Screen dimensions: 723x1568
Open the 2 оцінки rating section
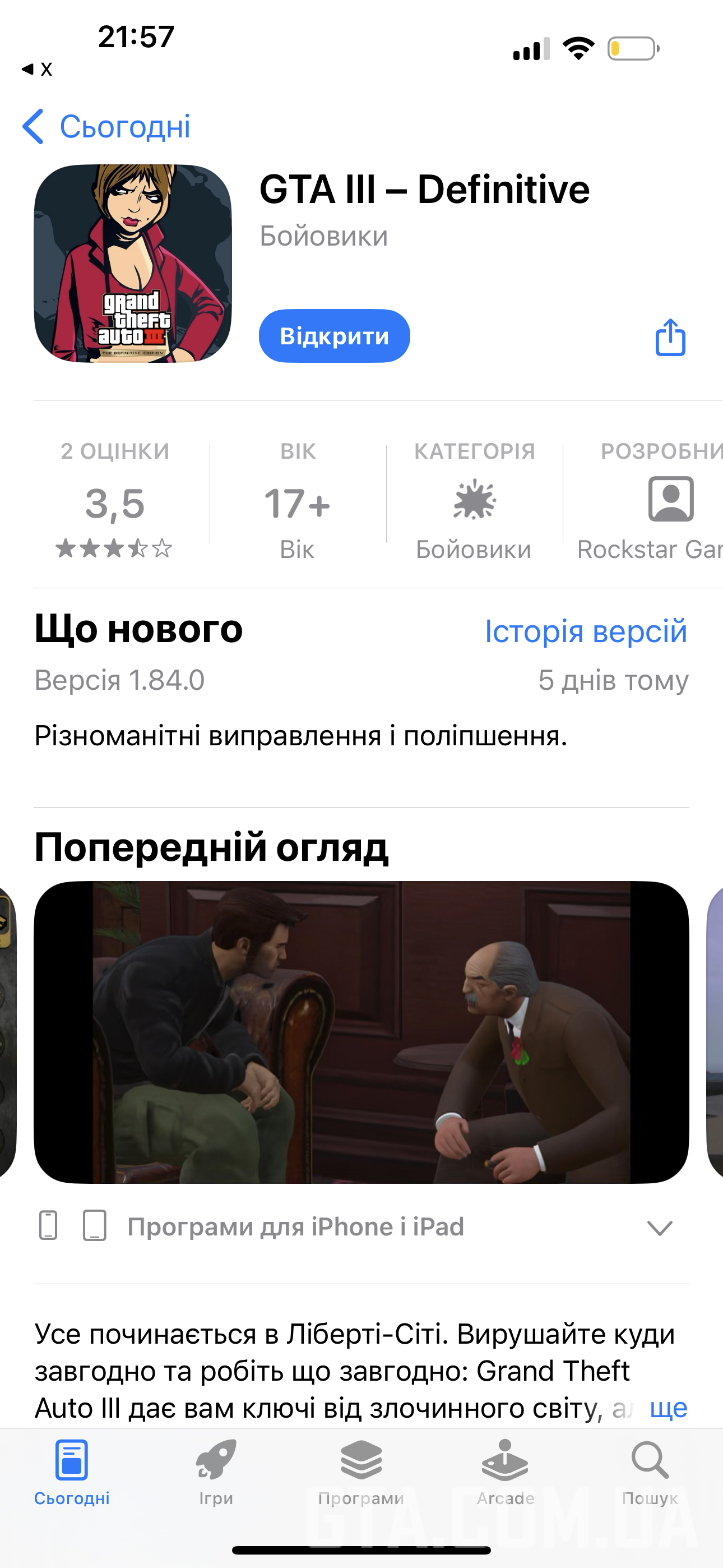[x=115, y=499]
